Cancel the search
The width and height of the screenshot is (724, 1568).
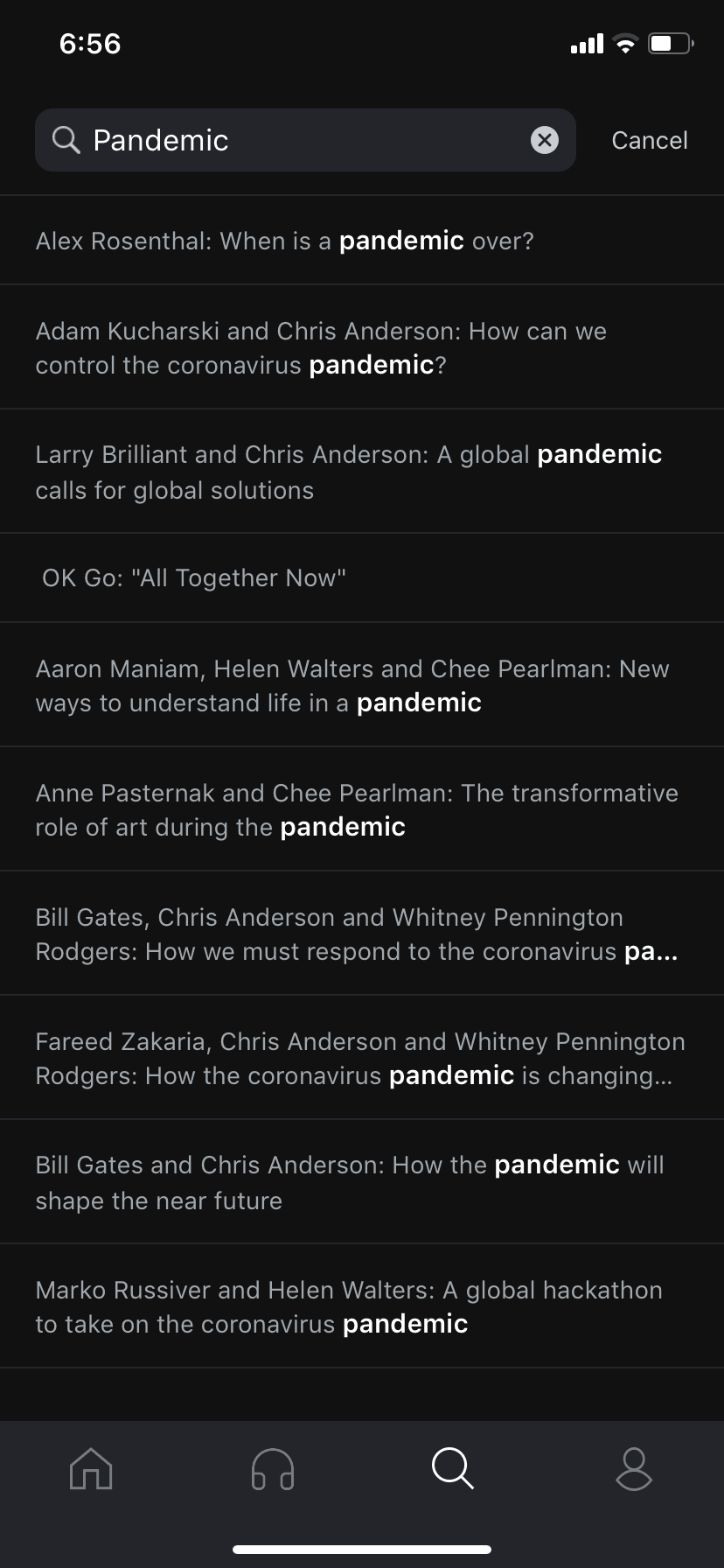tap(650, 140)
